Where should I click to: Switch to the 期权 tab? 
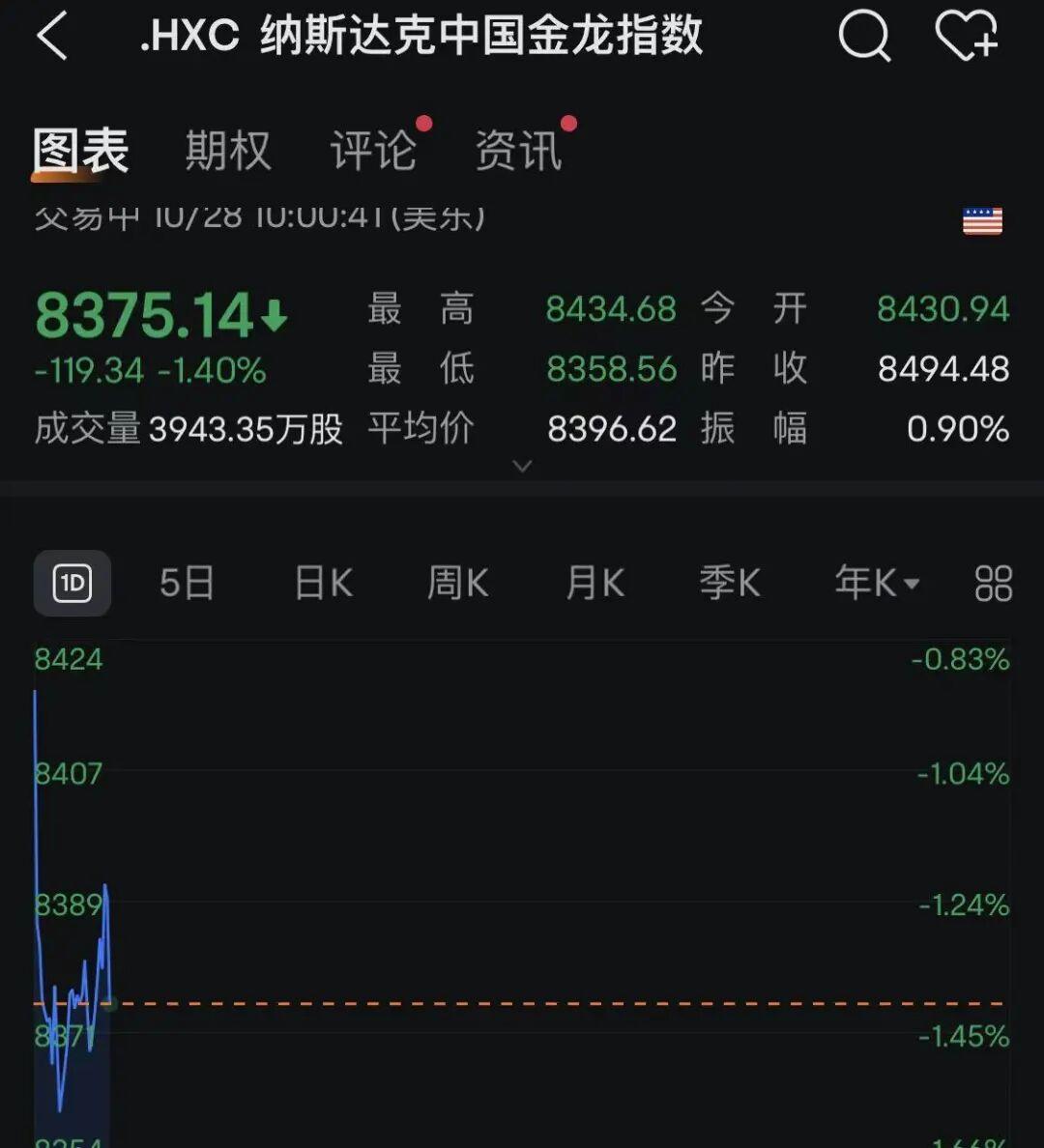[228, 151]
